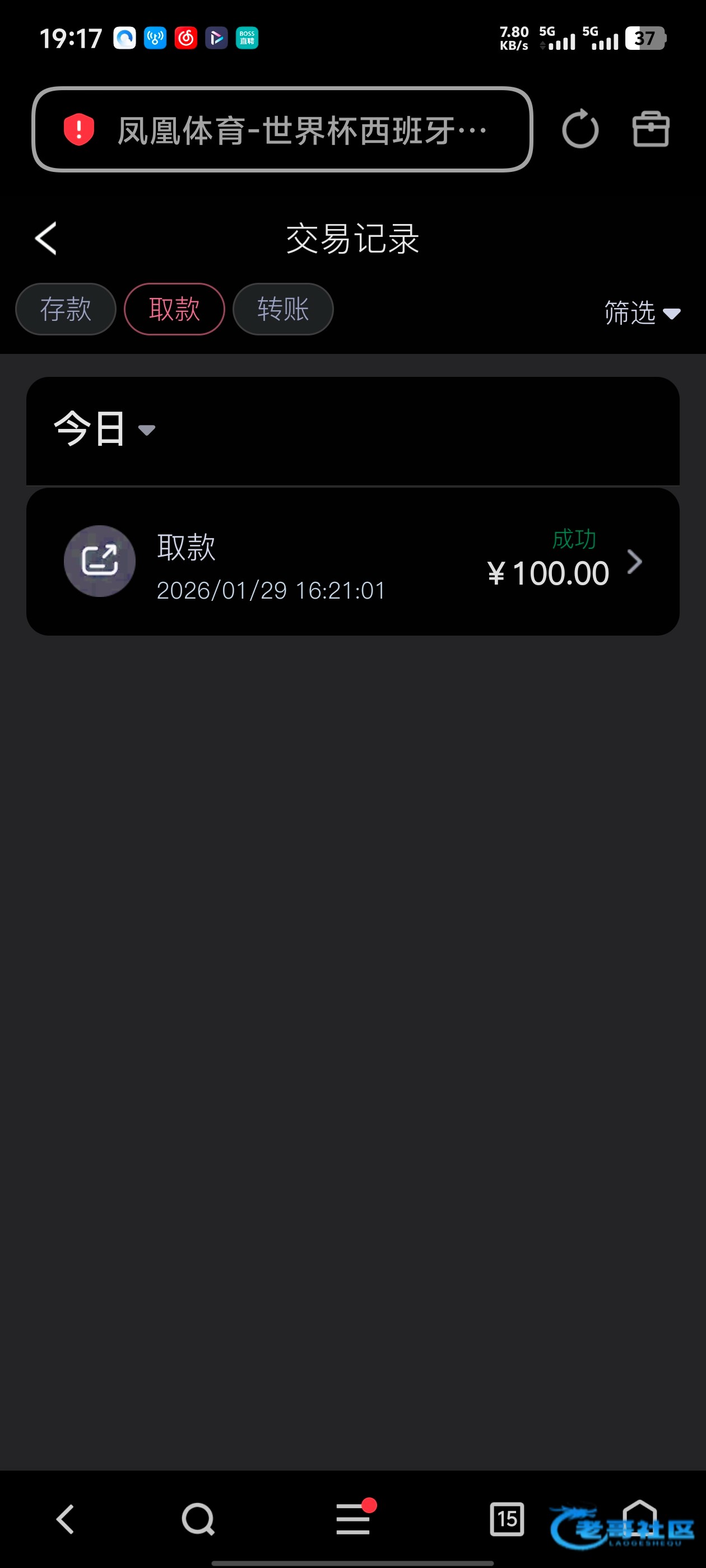Reload the current page
Image resolution: width=706 pixels, height=1568 pixels.
pos(580,129)
